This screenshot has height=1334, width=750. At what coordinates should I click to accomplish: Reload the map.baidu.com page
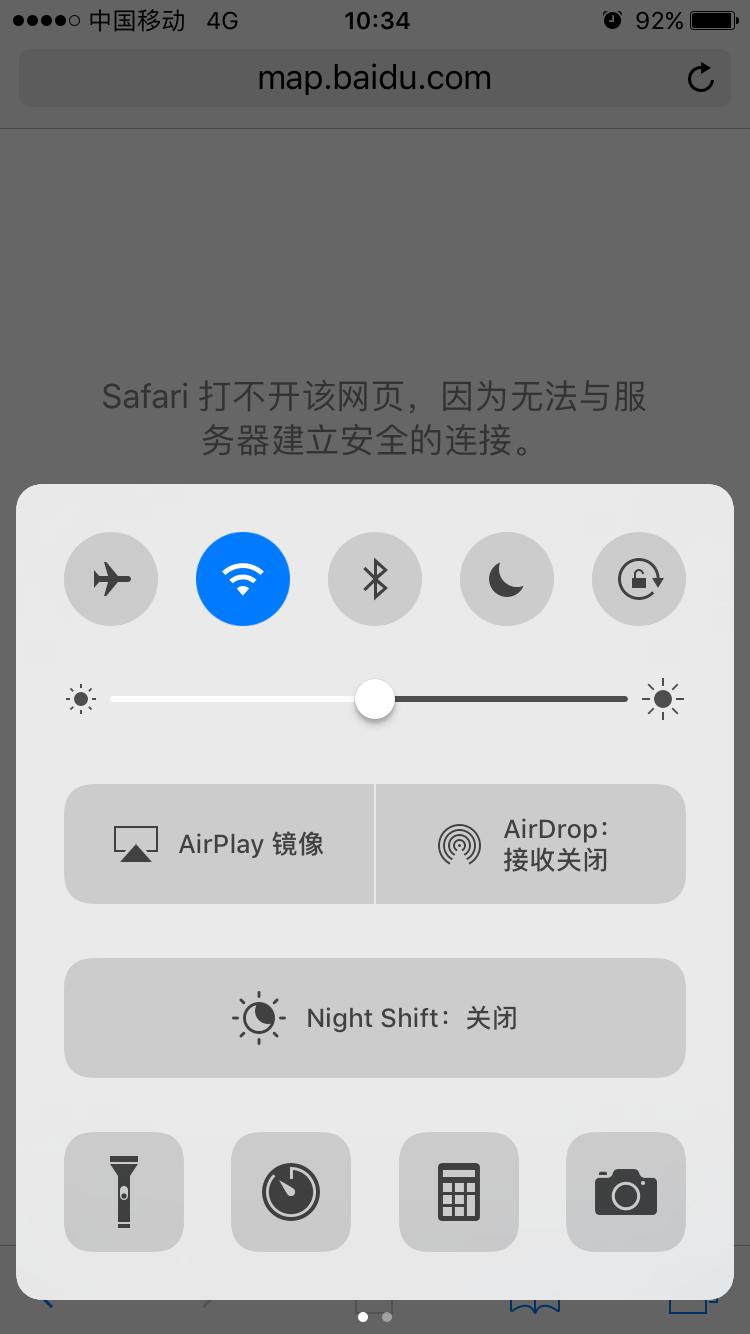click(x=701, y=78)
